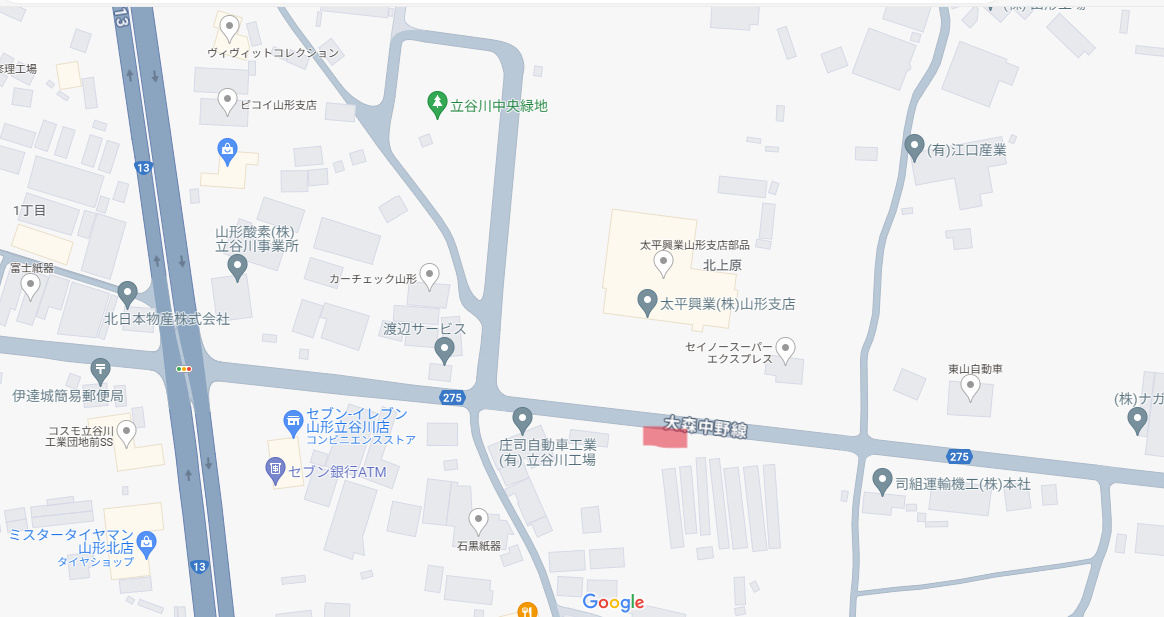Open the 渡辺サービス place pin
The width and height of the screenshot is (1164, 617).
[445, 350]
